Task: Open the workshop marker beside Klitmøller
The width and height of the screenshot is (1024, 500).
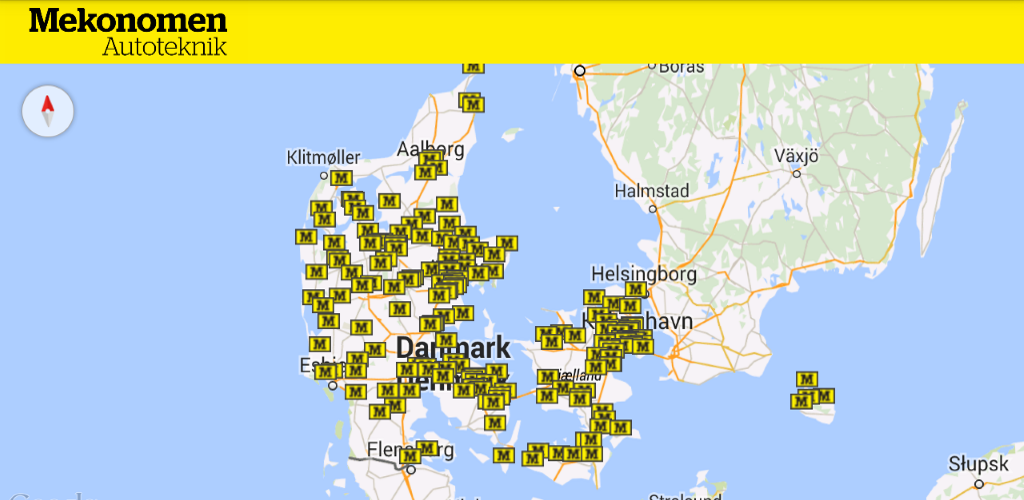Action: (342, 178)
